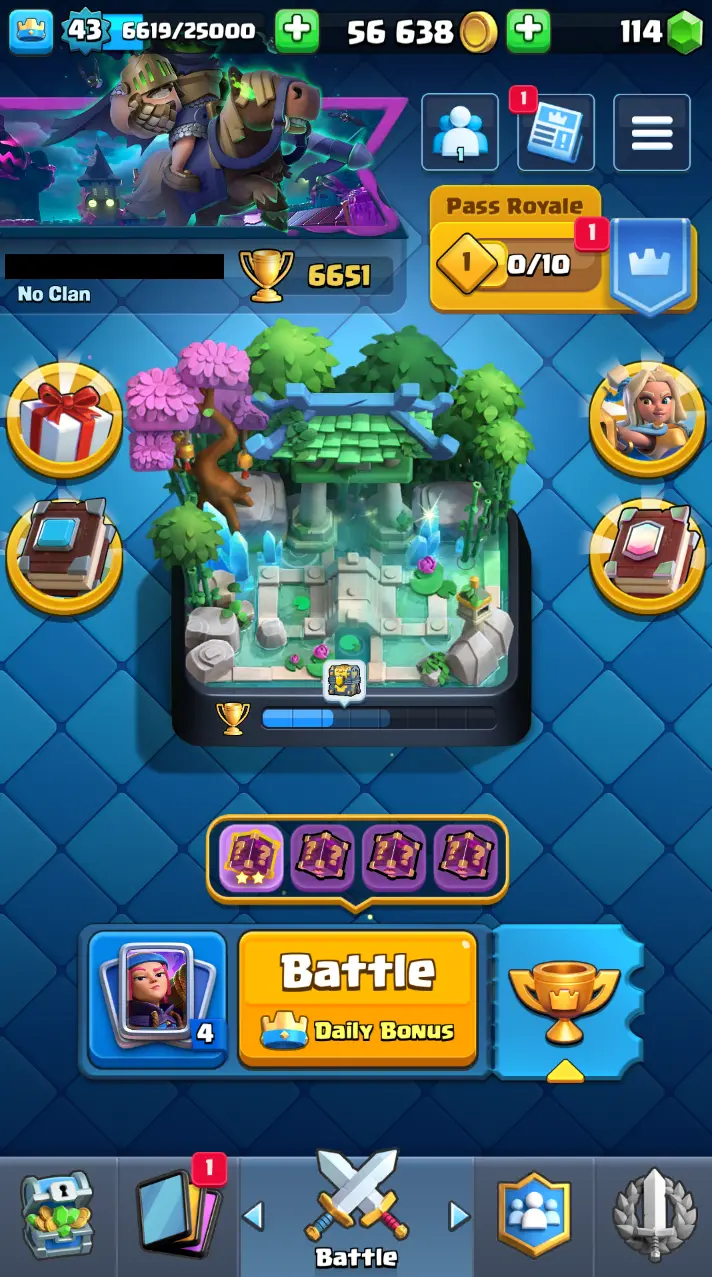Add experience with the green plus button
The height and width of the screenshot is (1277, 712).
[x=297, y=32]
